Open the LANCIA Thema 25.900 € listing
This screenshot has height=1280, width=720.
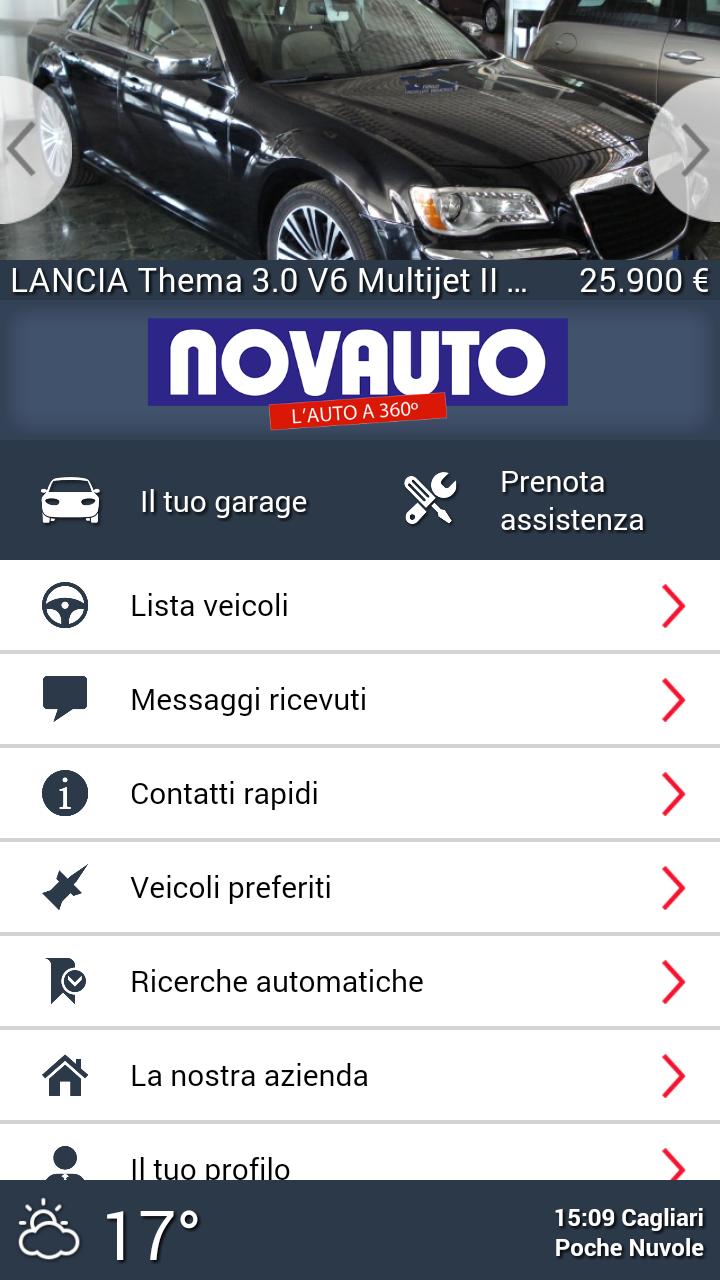click(360, 282)
